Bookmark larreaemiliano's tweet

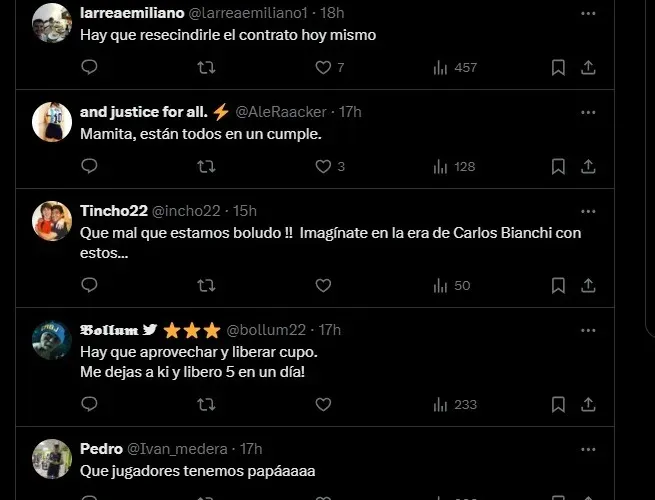click(x=559, y=67)
